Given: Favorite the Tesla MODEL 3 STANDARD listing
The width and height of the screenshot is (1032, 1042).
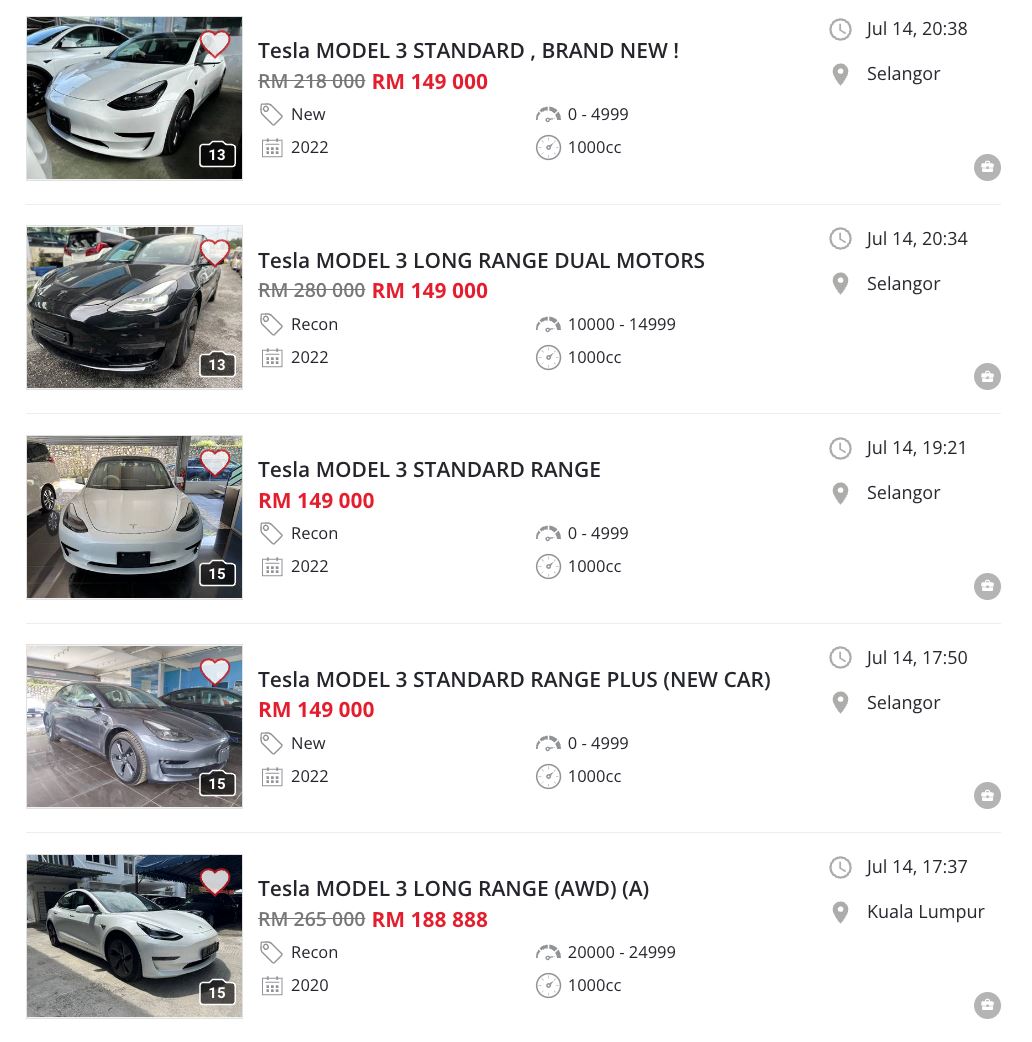Looking at the screenshot, I should 214,463.
